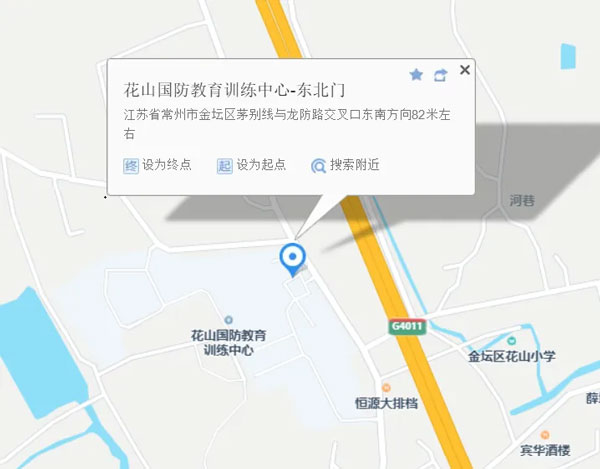Open the 恒源大排档 restaurant marker
600x469 pixels.
click(x=386, y=387)
